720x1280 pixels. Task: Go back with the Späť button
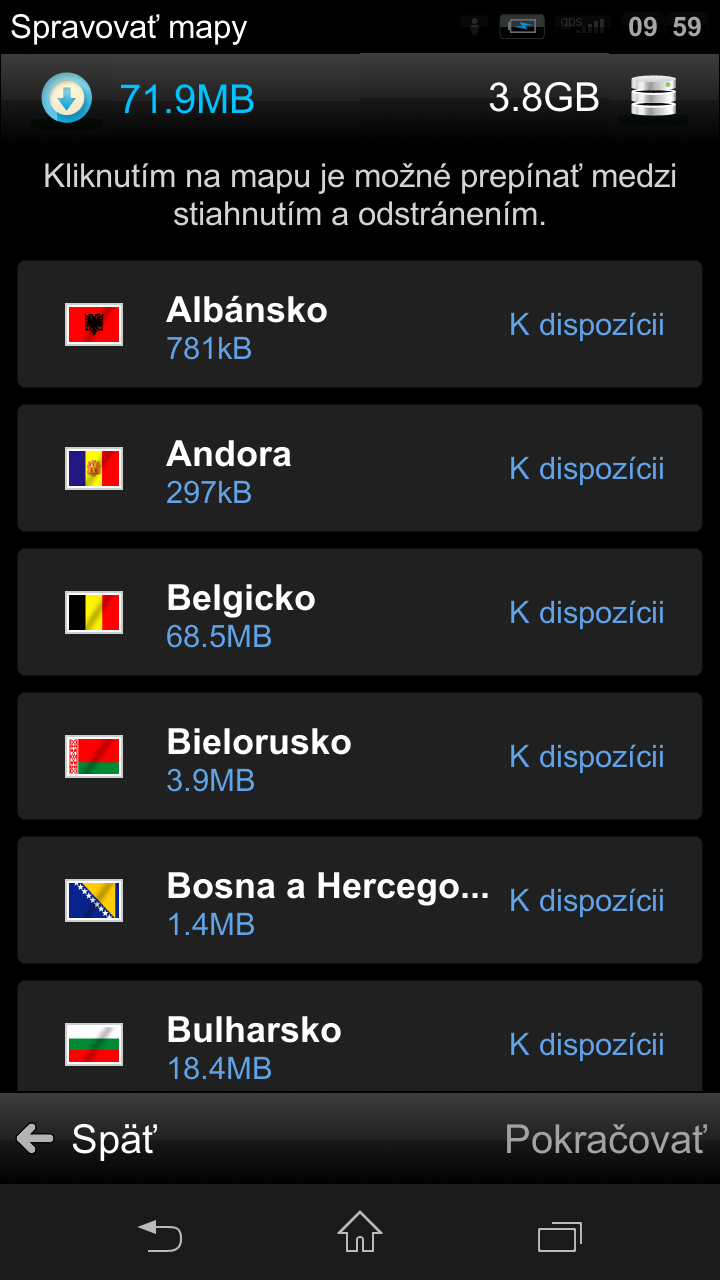tap(88, 1139)
